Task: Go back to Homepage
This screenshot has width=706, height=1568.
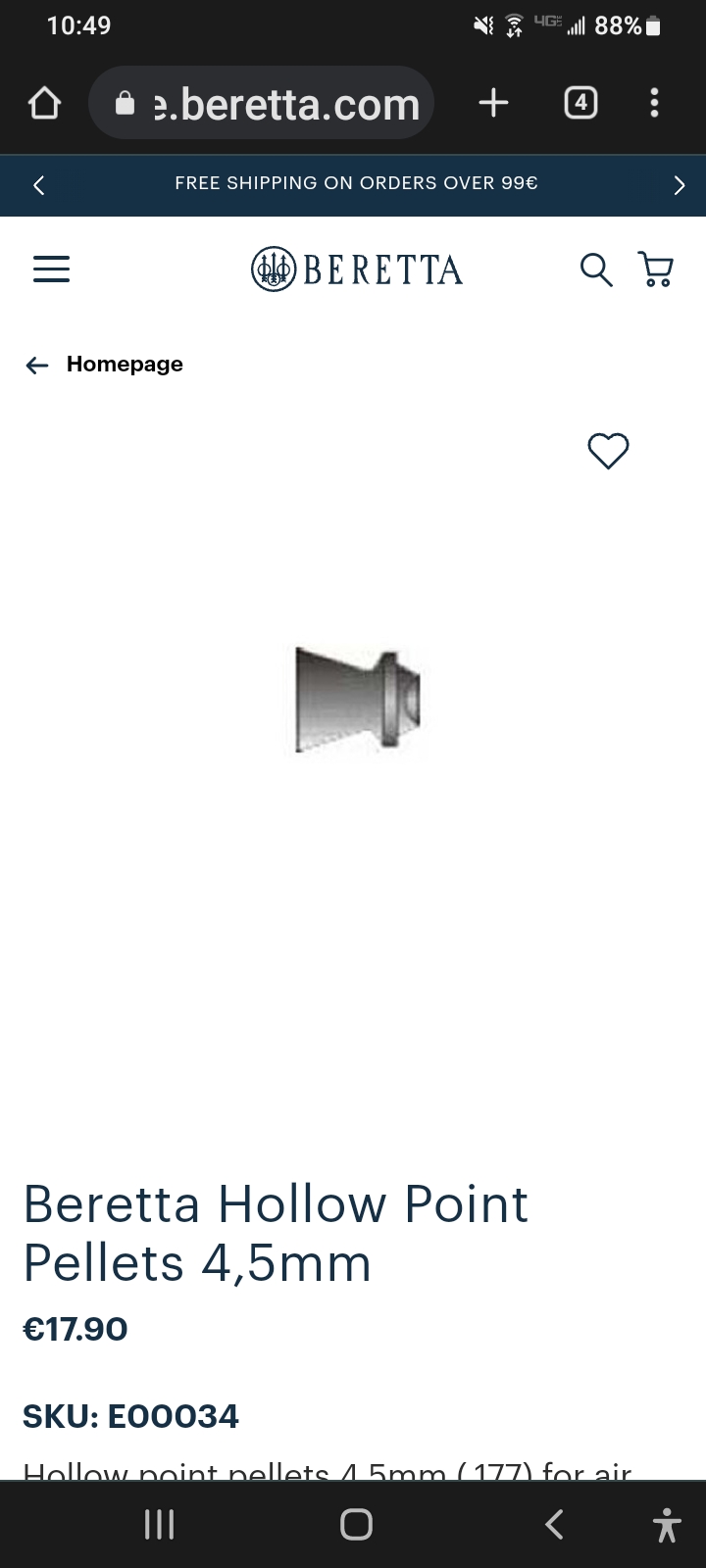Action: coord(105,365)
